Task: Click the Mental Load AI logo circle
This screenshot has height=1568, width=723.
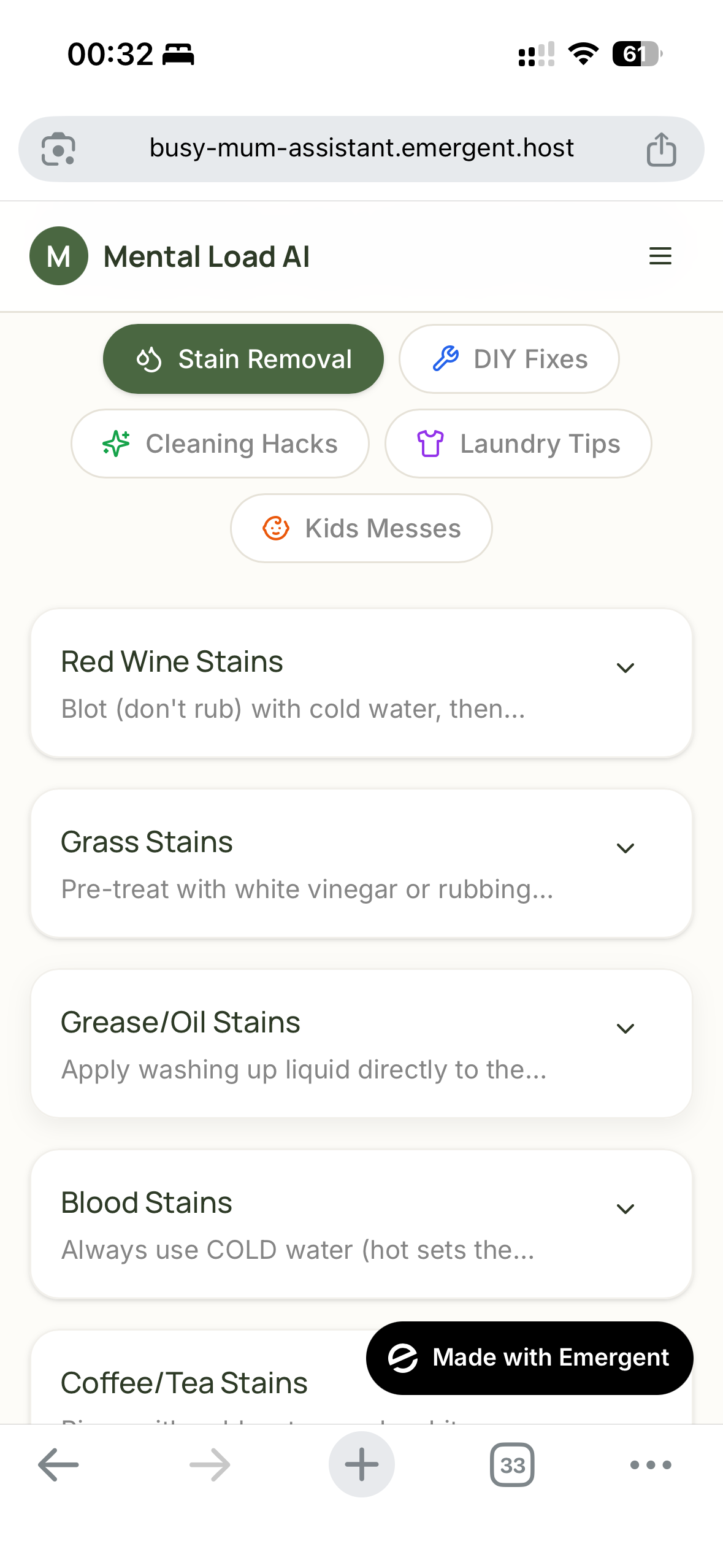Action: click(x=59, y=256)
